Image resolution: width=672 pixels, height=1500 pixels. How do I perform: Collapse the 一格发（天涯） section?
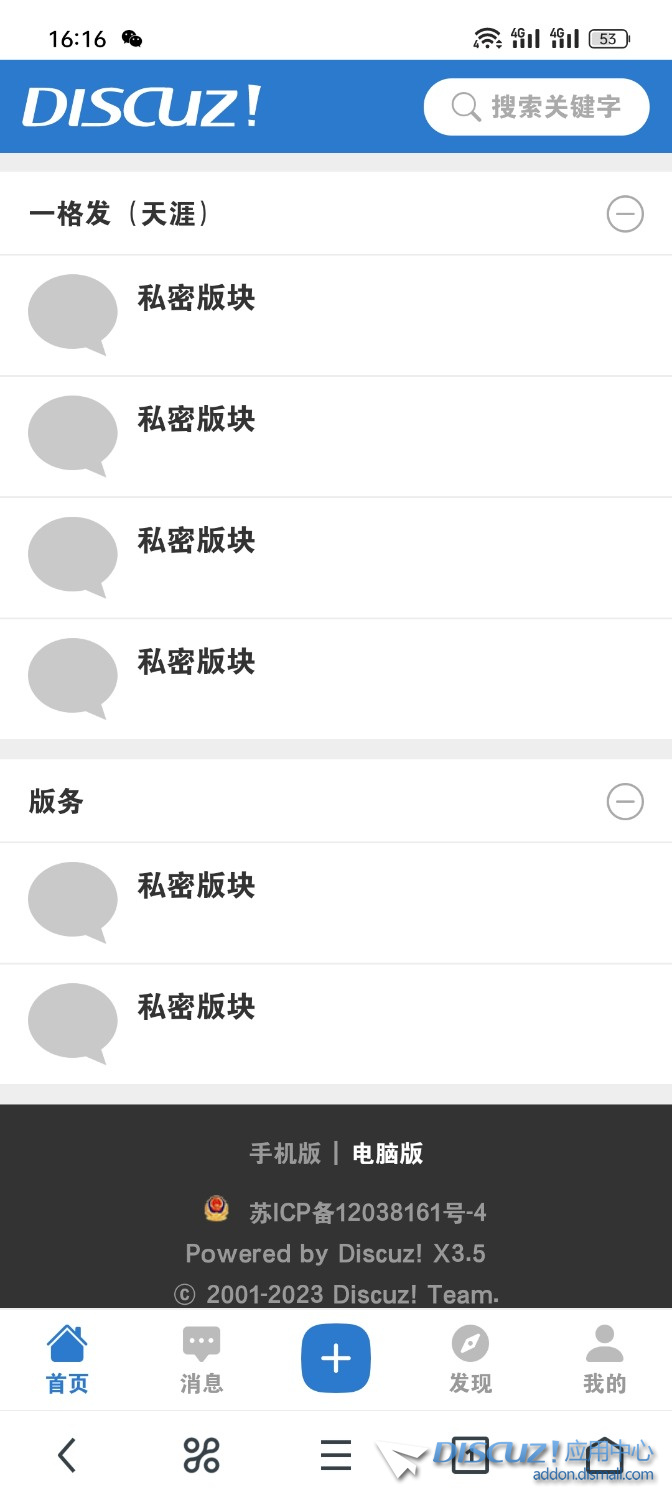625,213
